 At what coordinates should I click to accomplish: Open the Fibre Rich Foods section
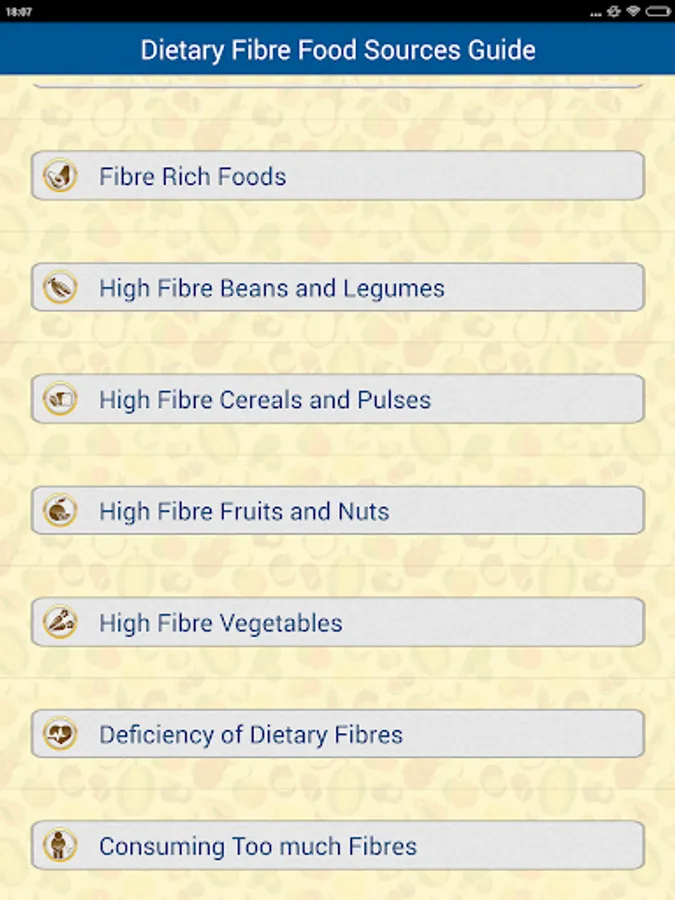(x=337, y=176)
